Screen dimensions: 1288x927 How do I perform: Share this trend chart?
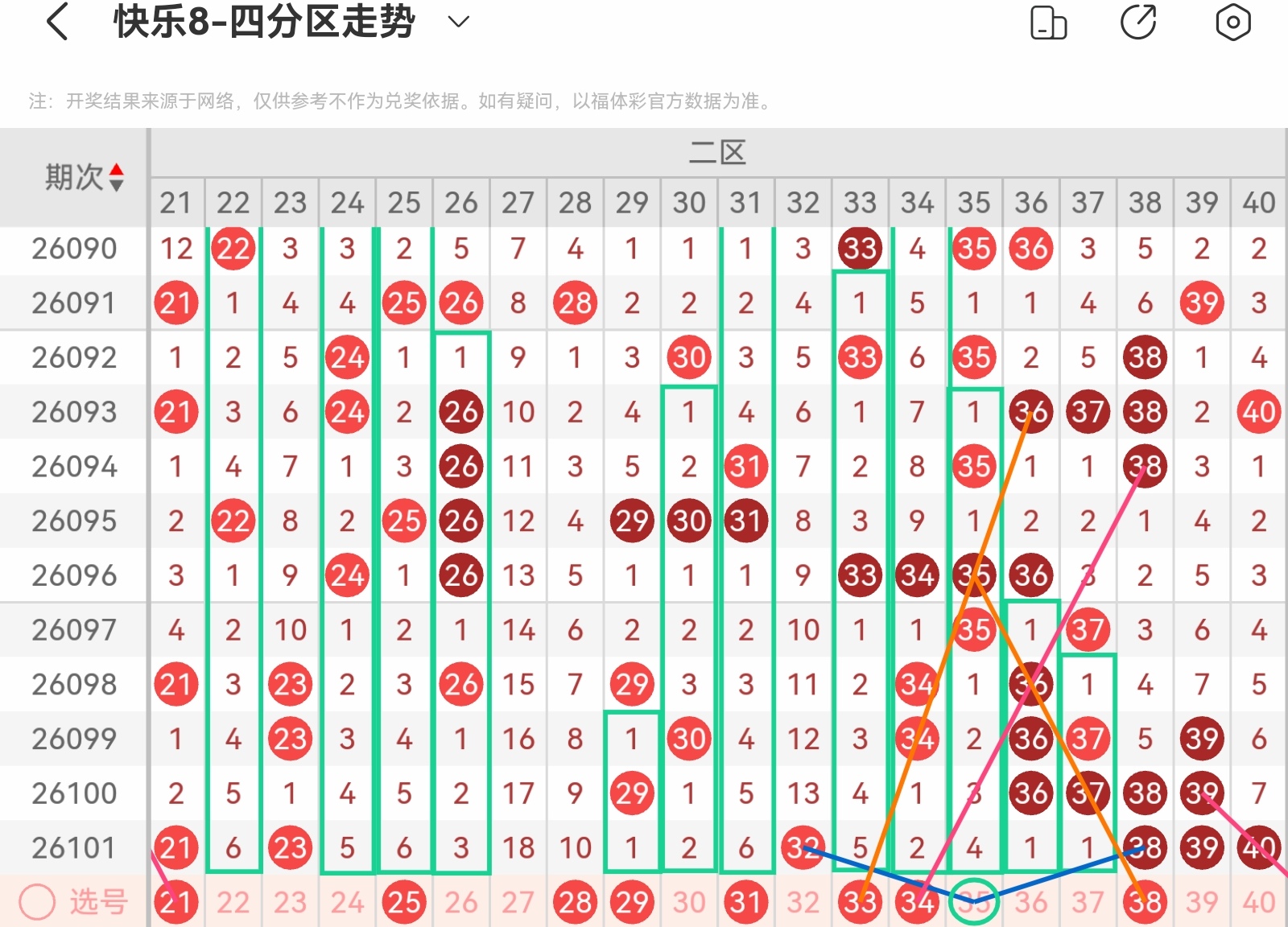tap(1138, 22)
